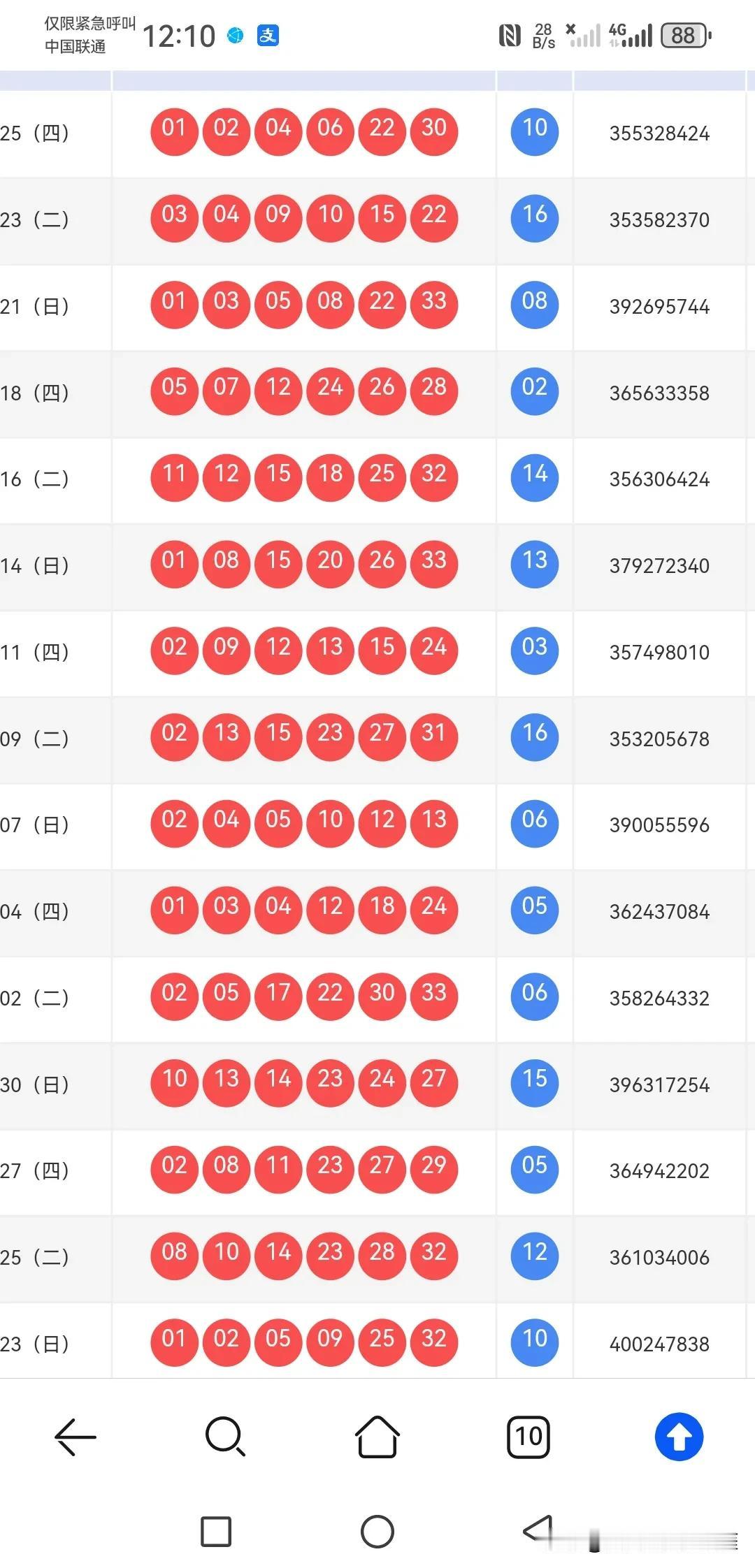Go to the browser home page

(377, 1437)
